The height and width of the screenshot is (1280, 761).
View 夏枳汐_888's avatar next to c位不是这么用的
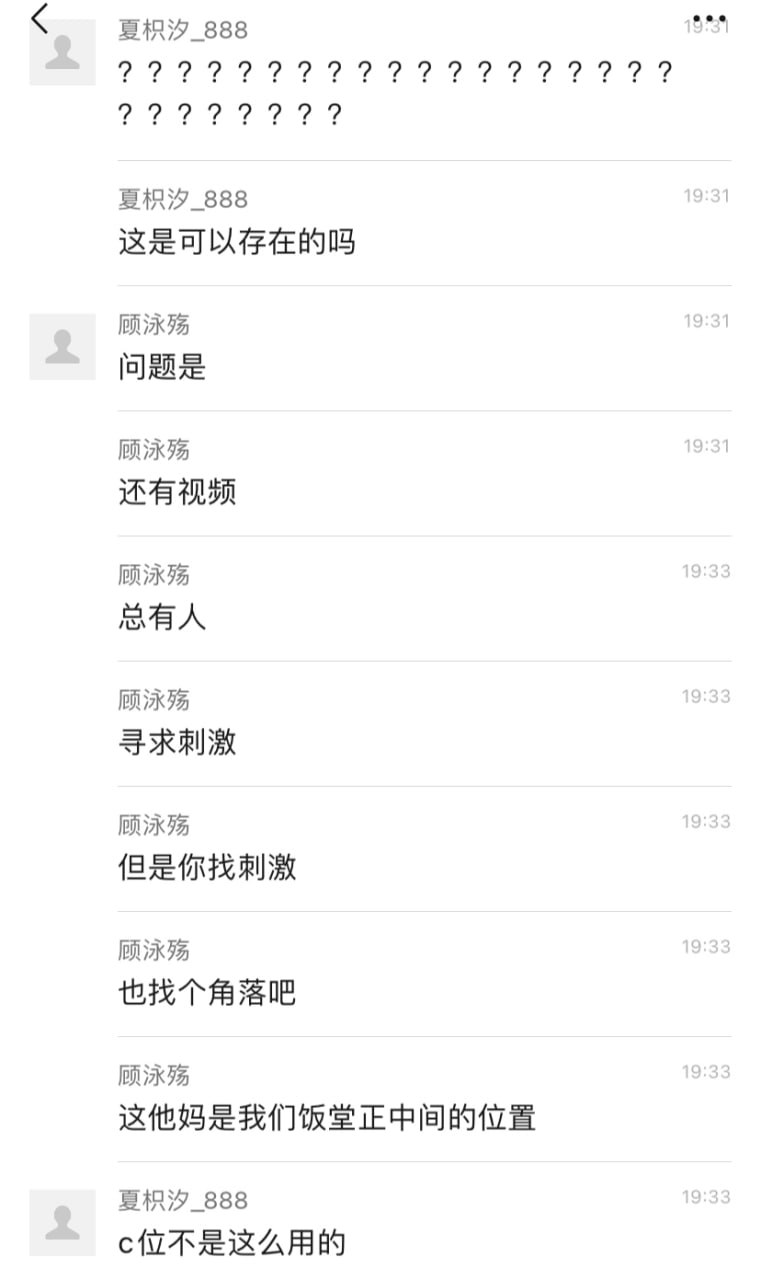pos(62,1222)
